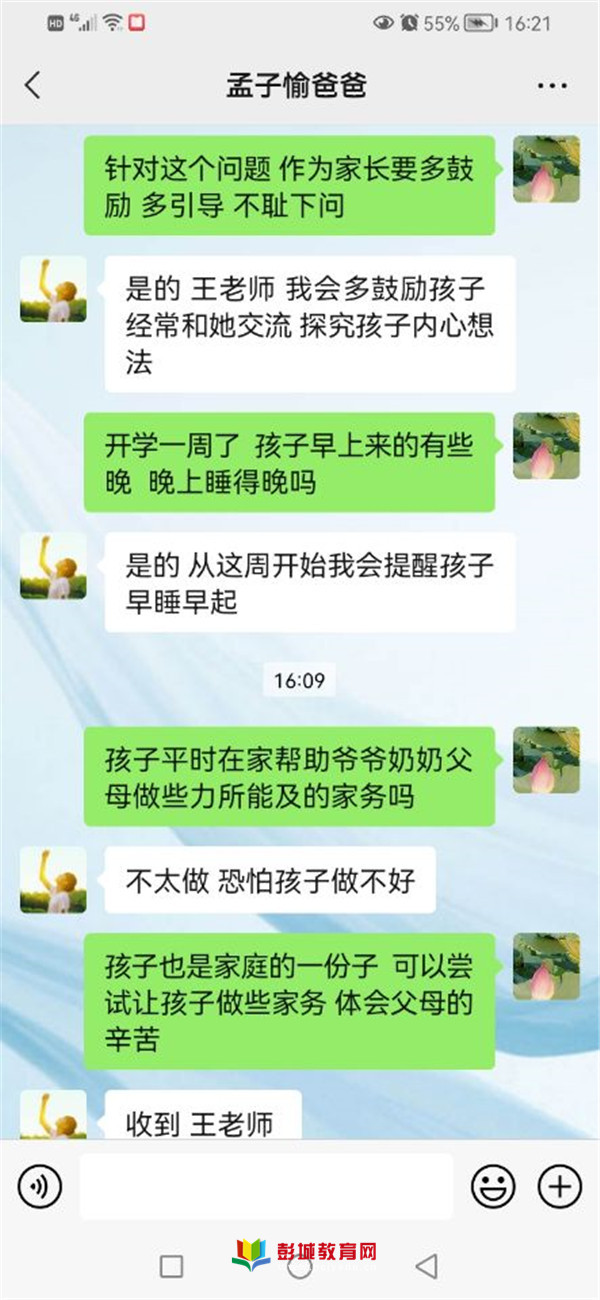Tap the message text field
This screenshot has width=600, height=1300.
click(x=266, y=1187)
